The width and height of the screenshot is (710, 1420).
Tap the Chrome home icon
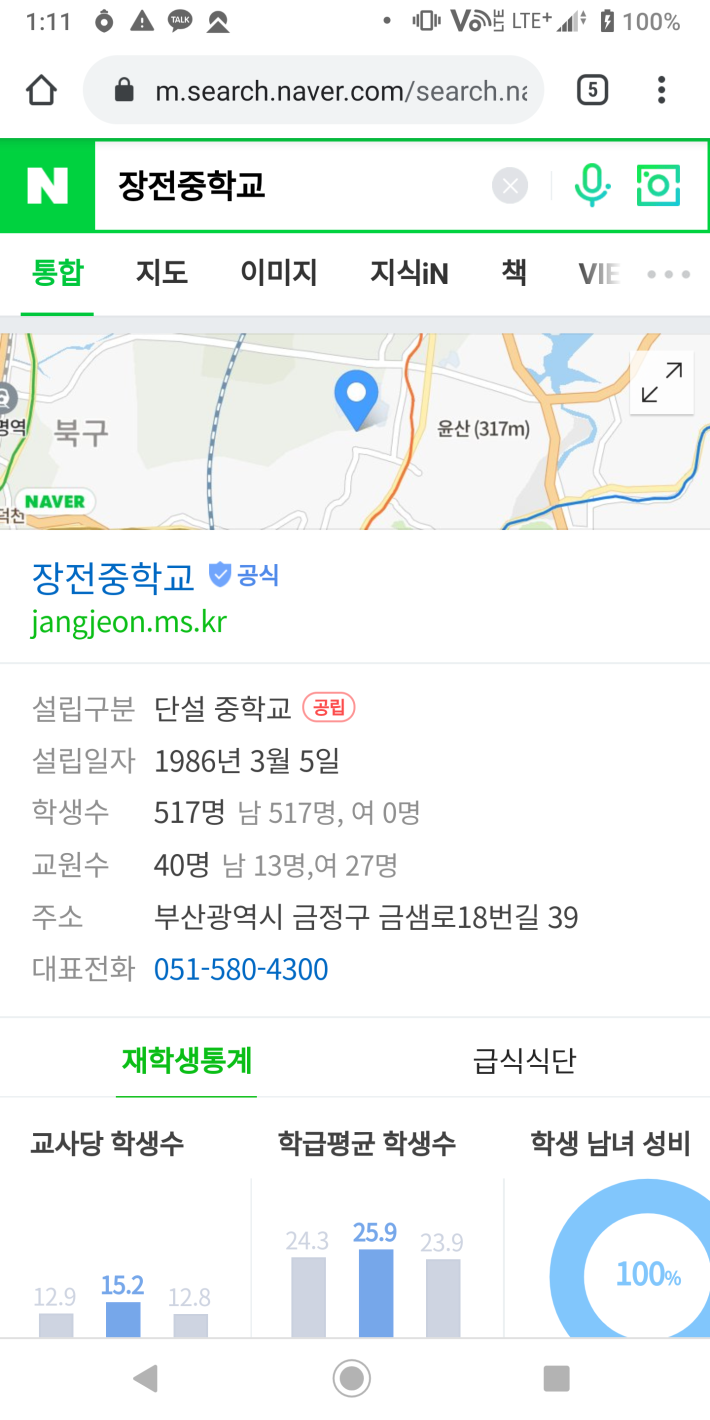click(41, 91)
